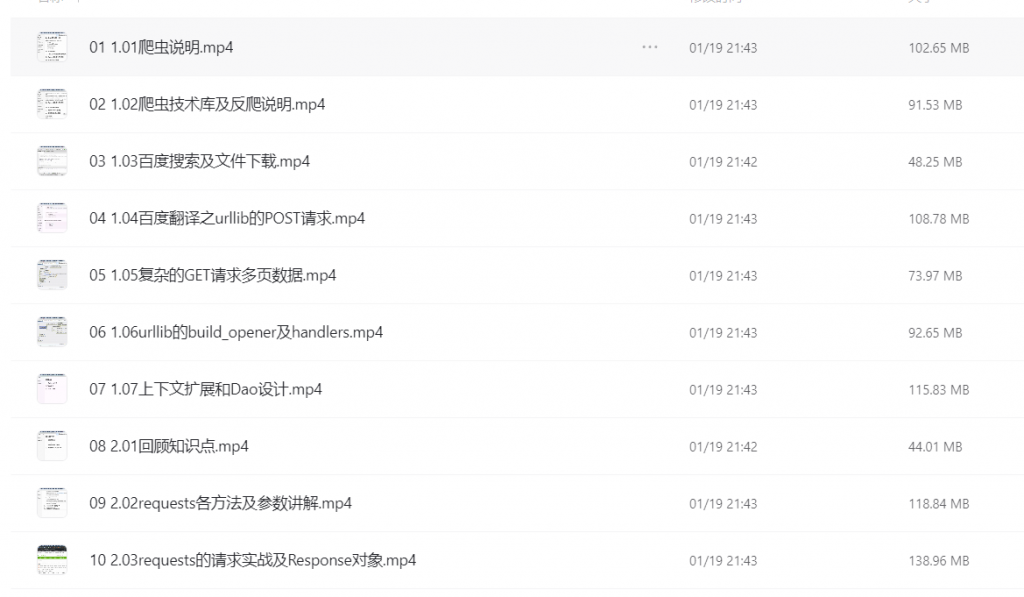The width and height of the screenshot is (1024, 597).
Task: Open file 08 2.01回顾知识点.mp4
Action: pyautogui.click(x=169, y=446)
